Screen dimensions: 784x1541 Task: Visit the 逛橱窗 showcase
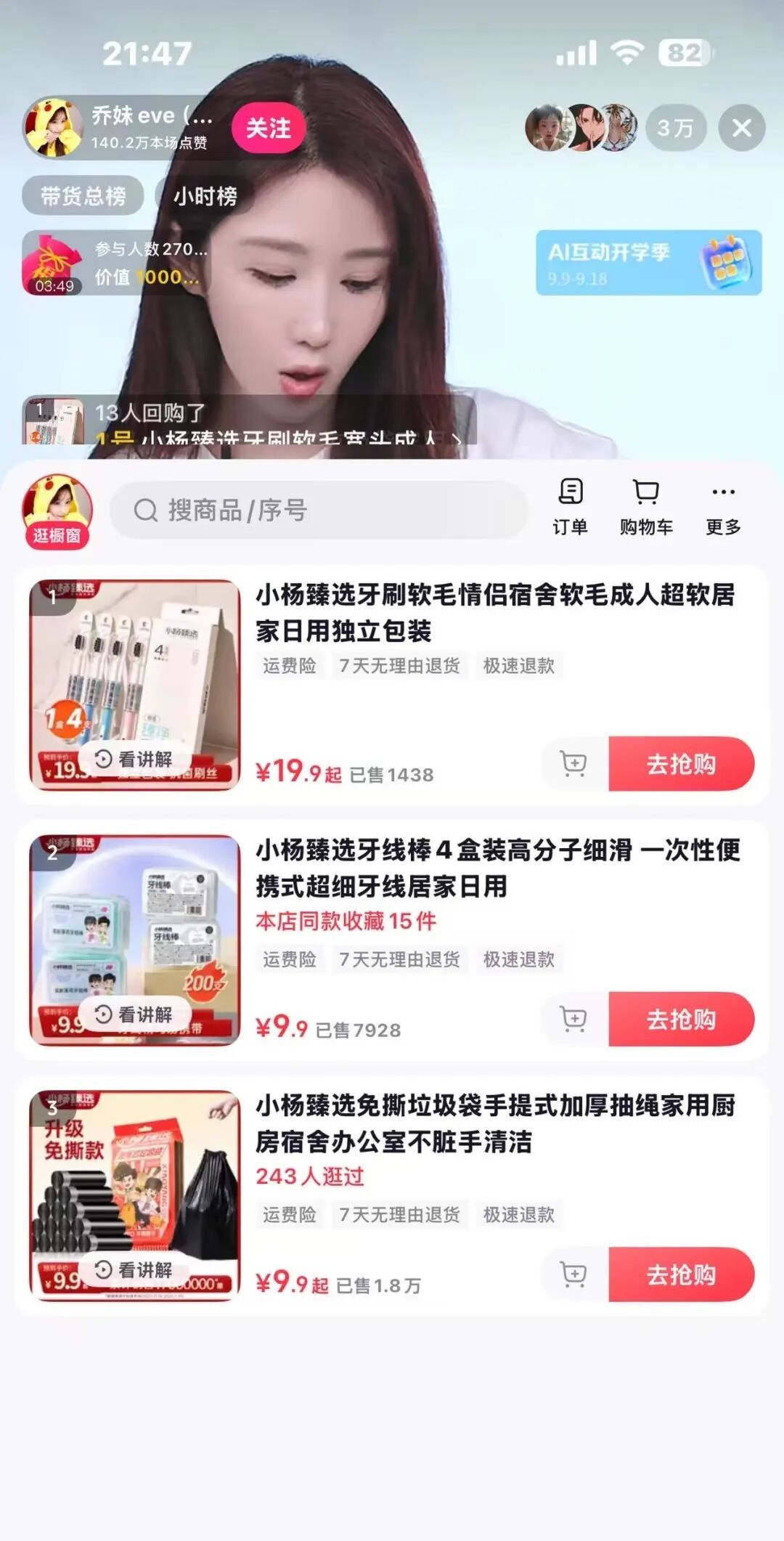click(57, 512)
